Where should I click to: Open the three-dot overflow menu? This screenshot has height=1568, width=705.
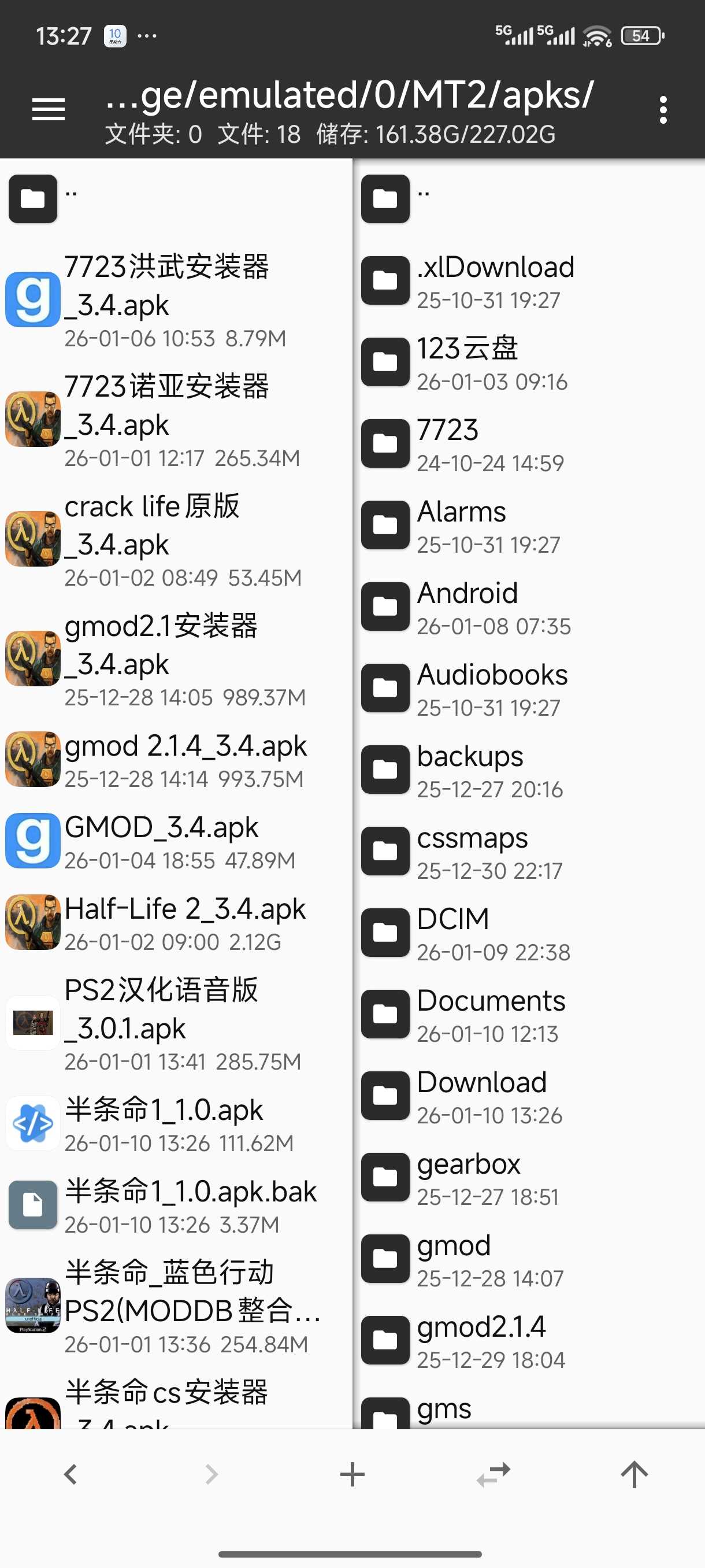(x=662, y=110)
